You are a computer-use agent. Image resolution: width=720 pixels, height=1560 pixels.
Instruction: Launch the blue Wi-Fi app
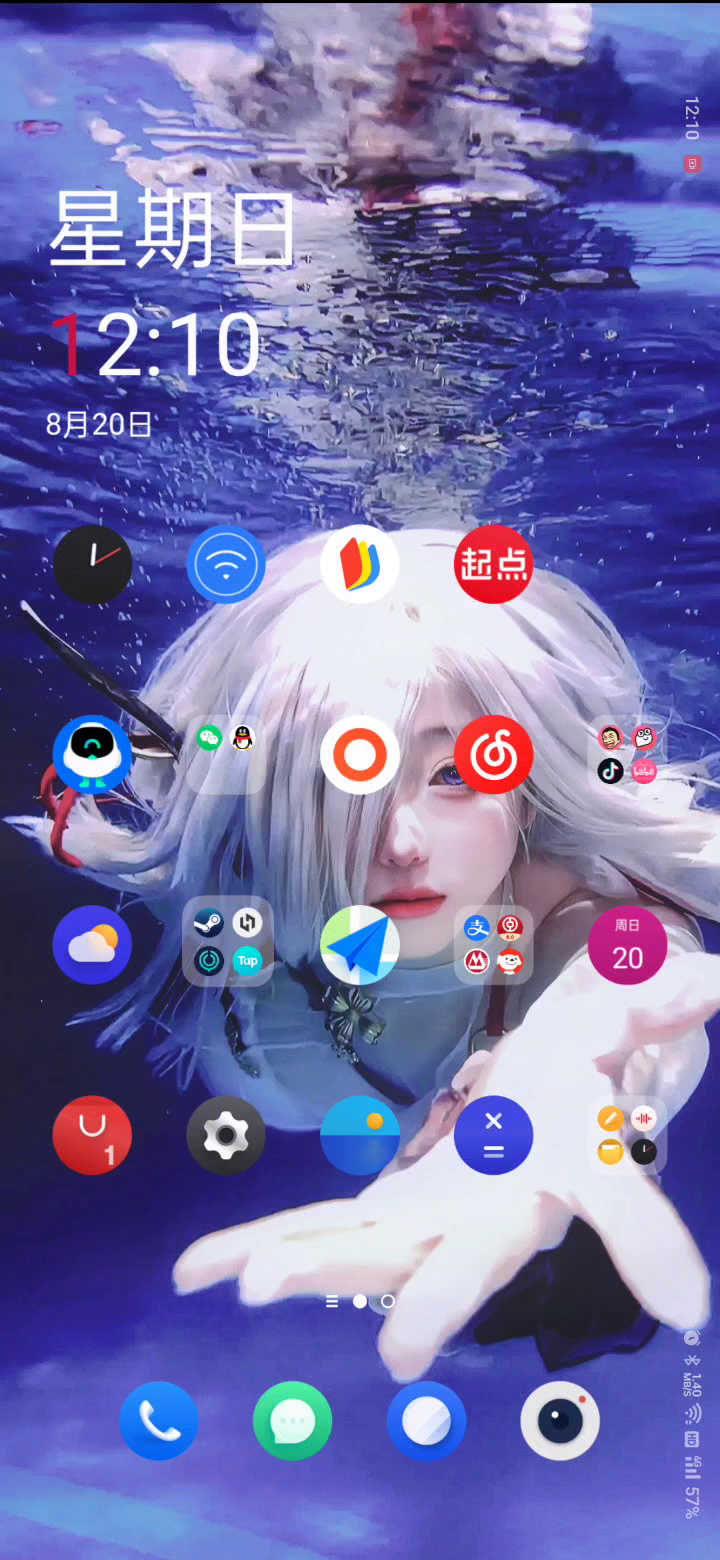tap(226, 564)
